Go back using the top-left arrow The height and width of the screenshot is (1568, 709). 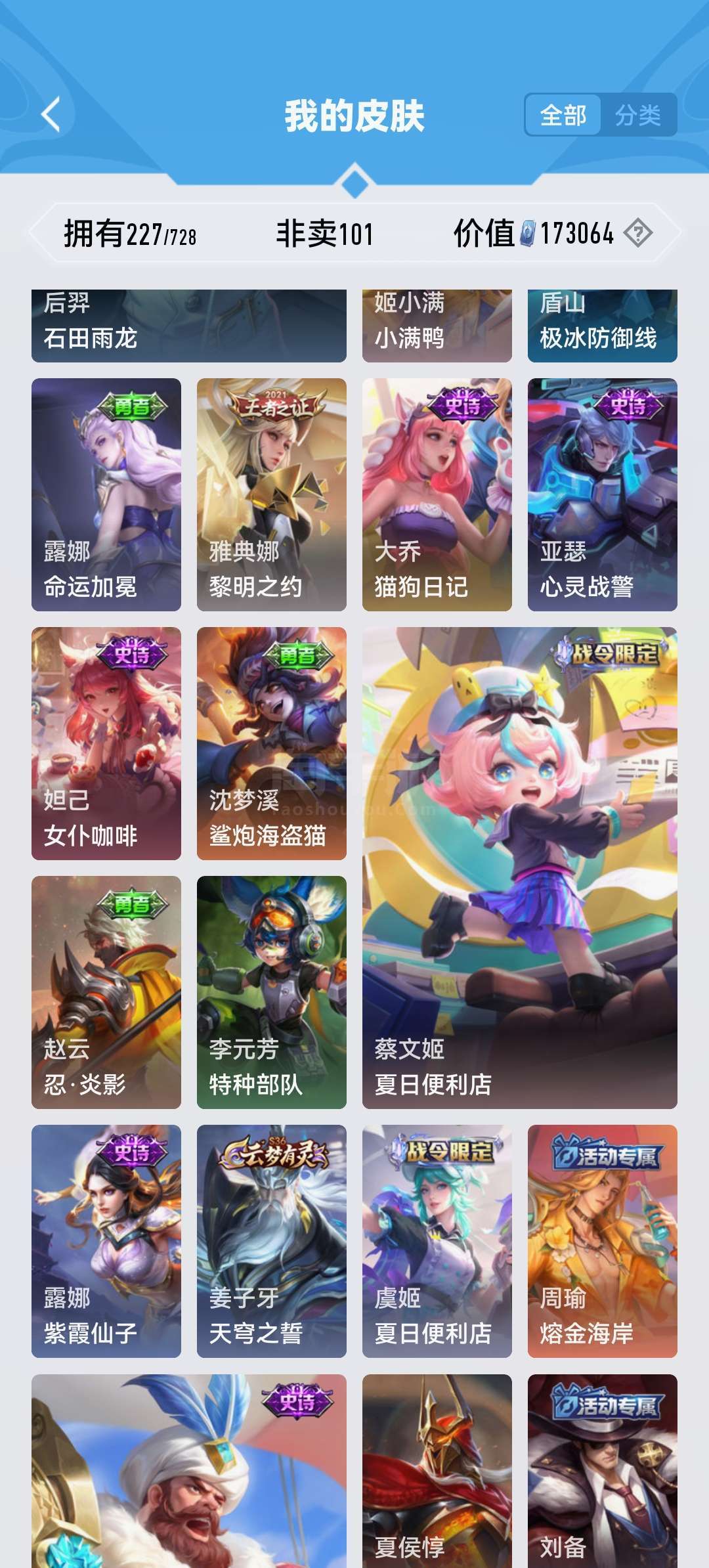tap(51, 115)
